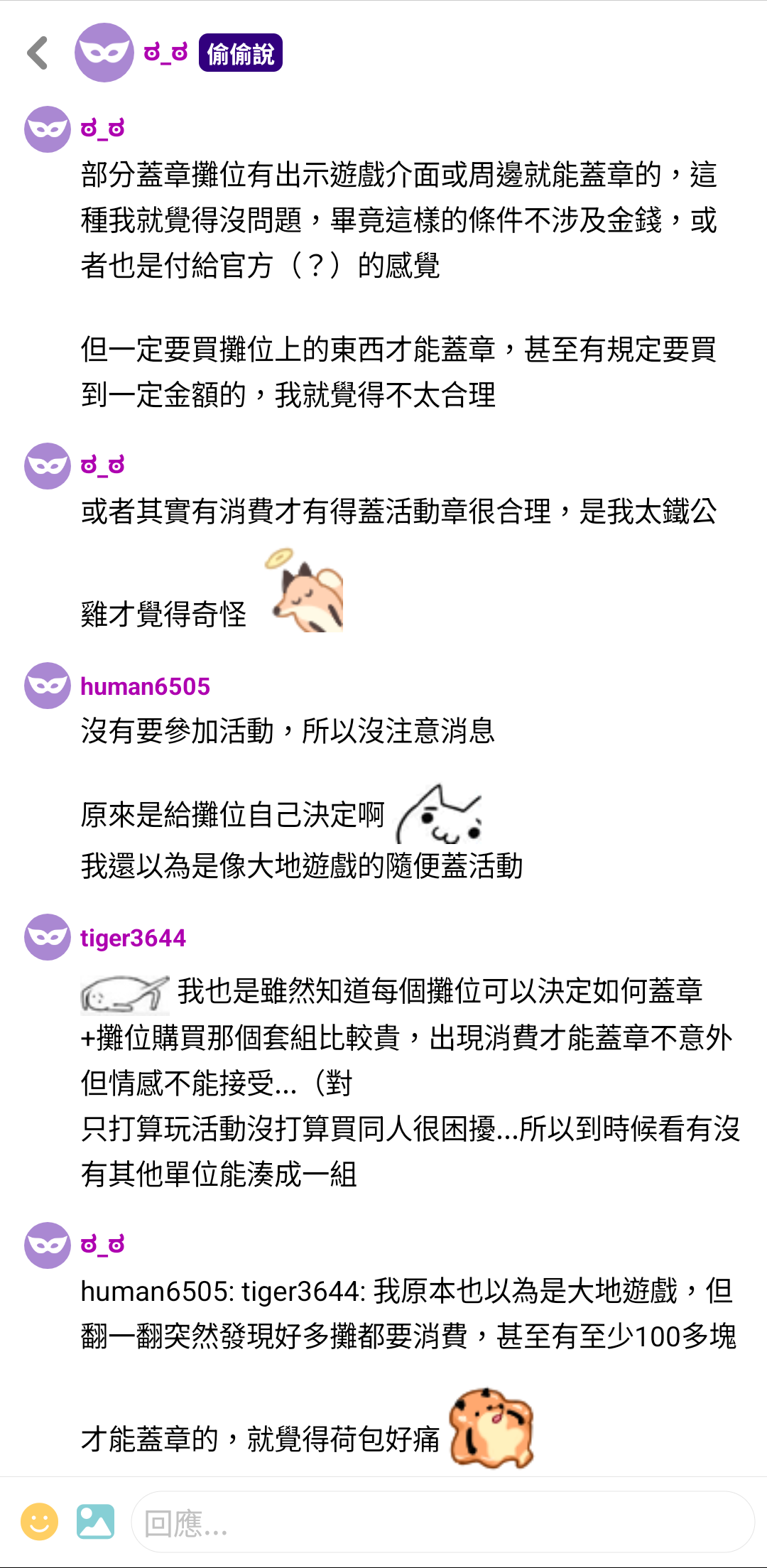Open the emoji picker
This screenshot has height=1568, width=767.
[39, 1521]
